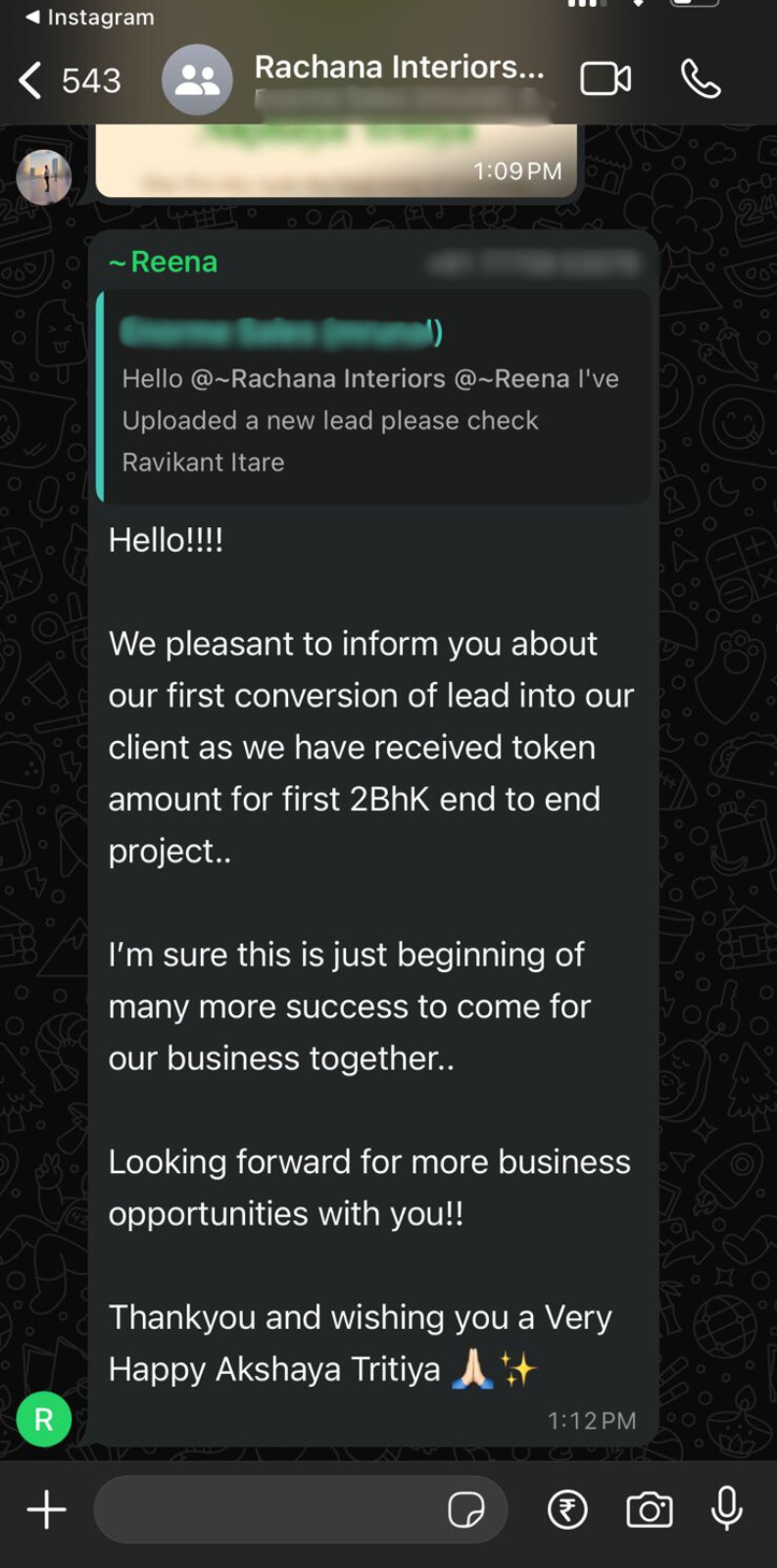Screen dimensions: 777x1568
Task: Open the group's avatar icon
Action: pyautogui.click(x=197, y=80)
